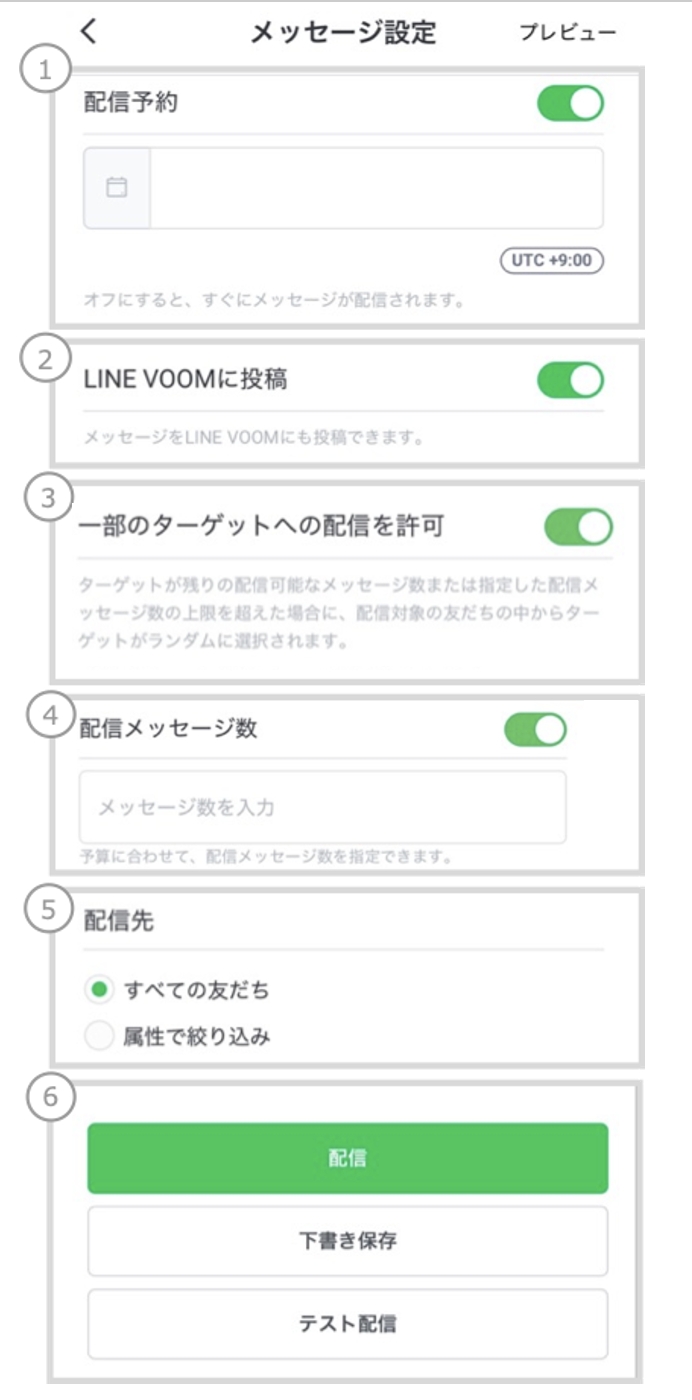Focus the メッセージ数を入力 field
692x1400 pixels.
322,807
